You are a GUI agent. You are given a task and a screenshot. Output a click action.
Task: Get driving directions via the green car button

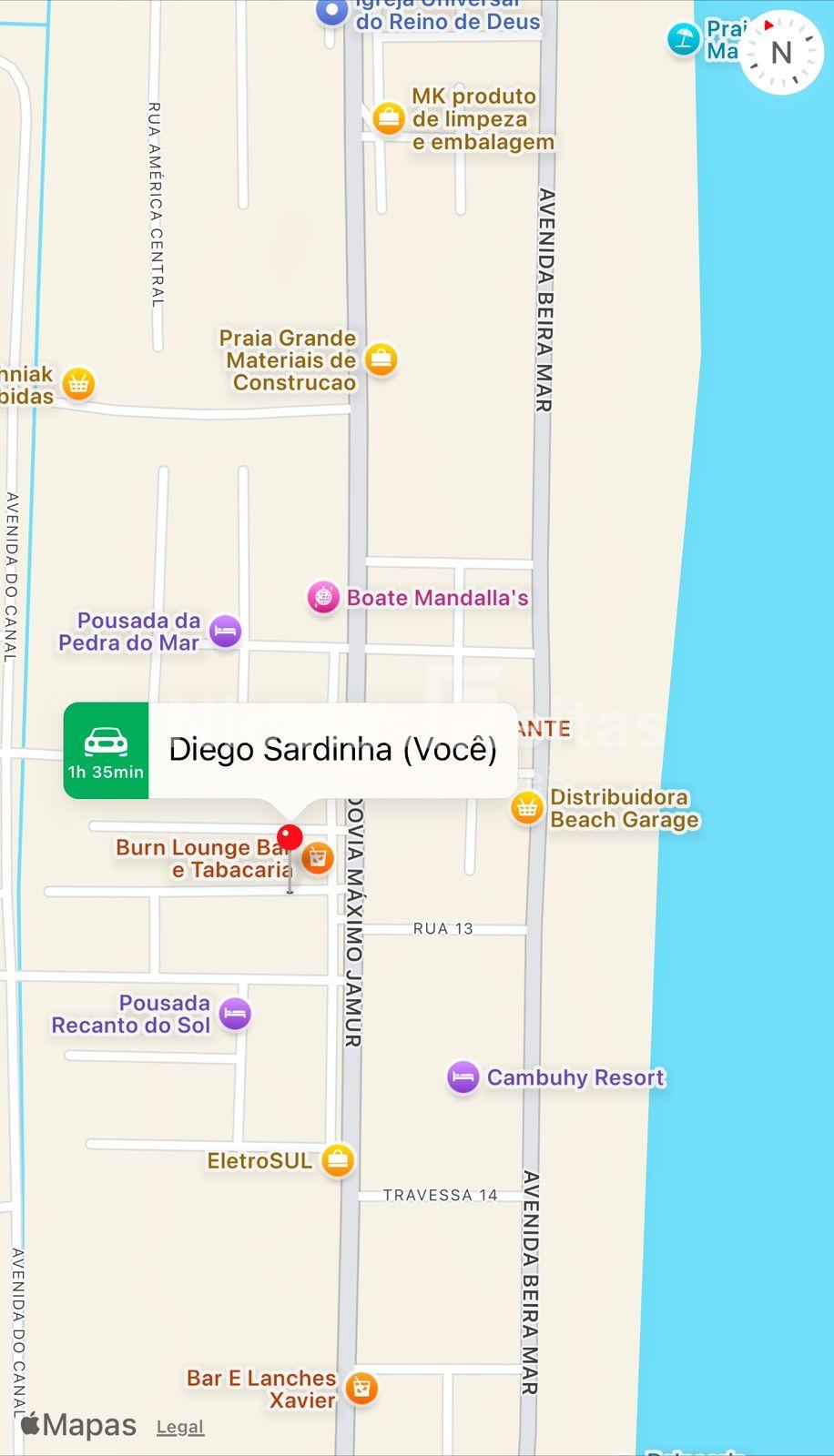coord(106,751)
